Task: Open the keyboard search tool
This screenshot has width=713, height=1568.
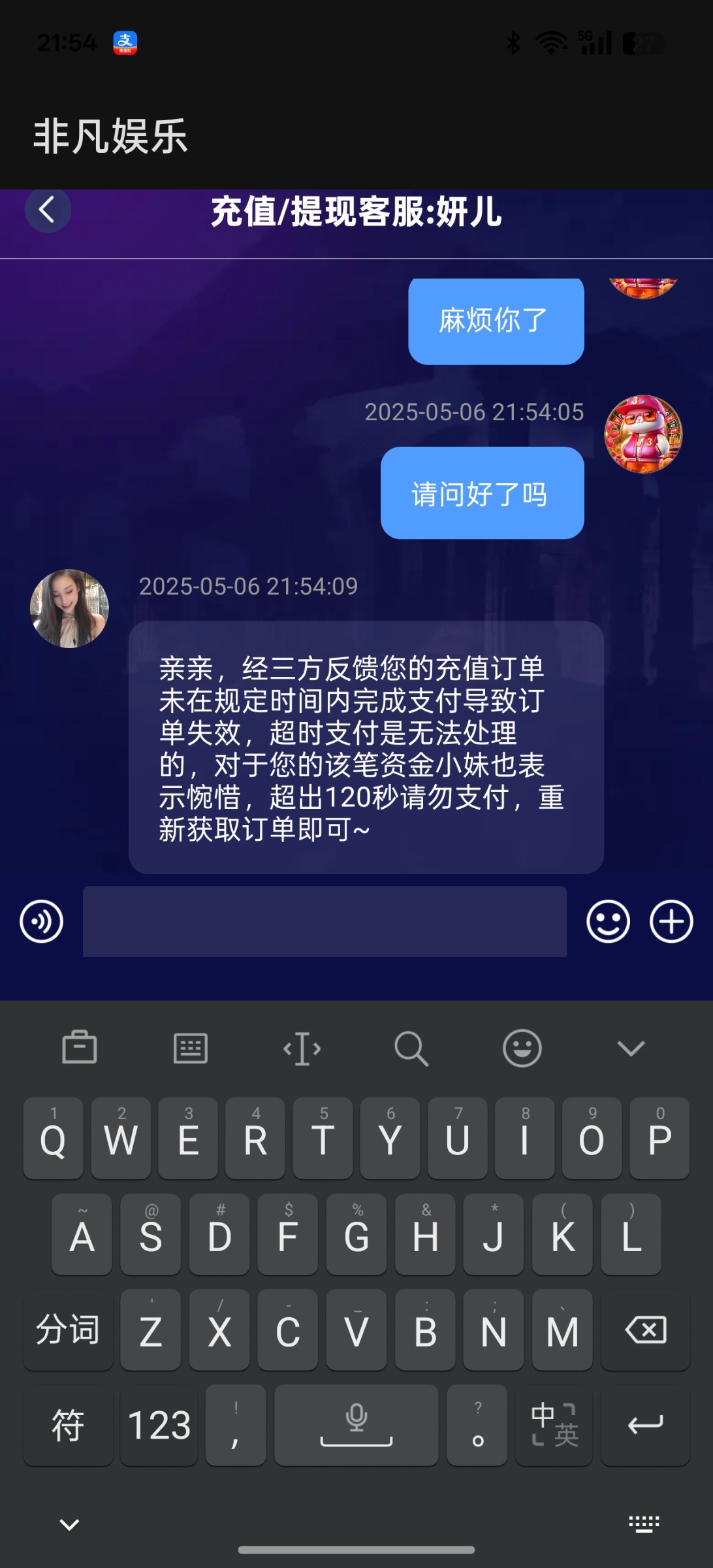Action: 411,1048
